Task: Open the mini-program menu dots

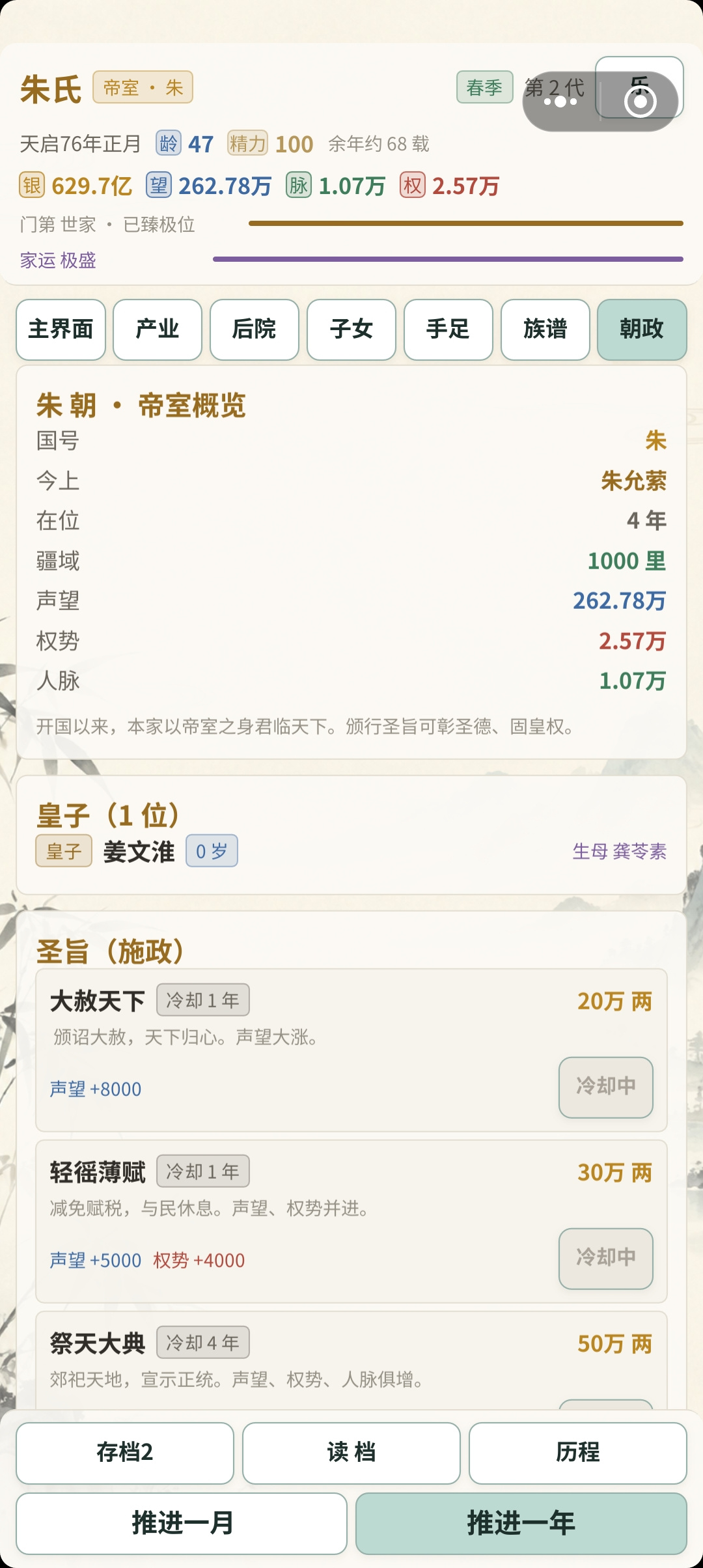Action: [x=560, y=102]
